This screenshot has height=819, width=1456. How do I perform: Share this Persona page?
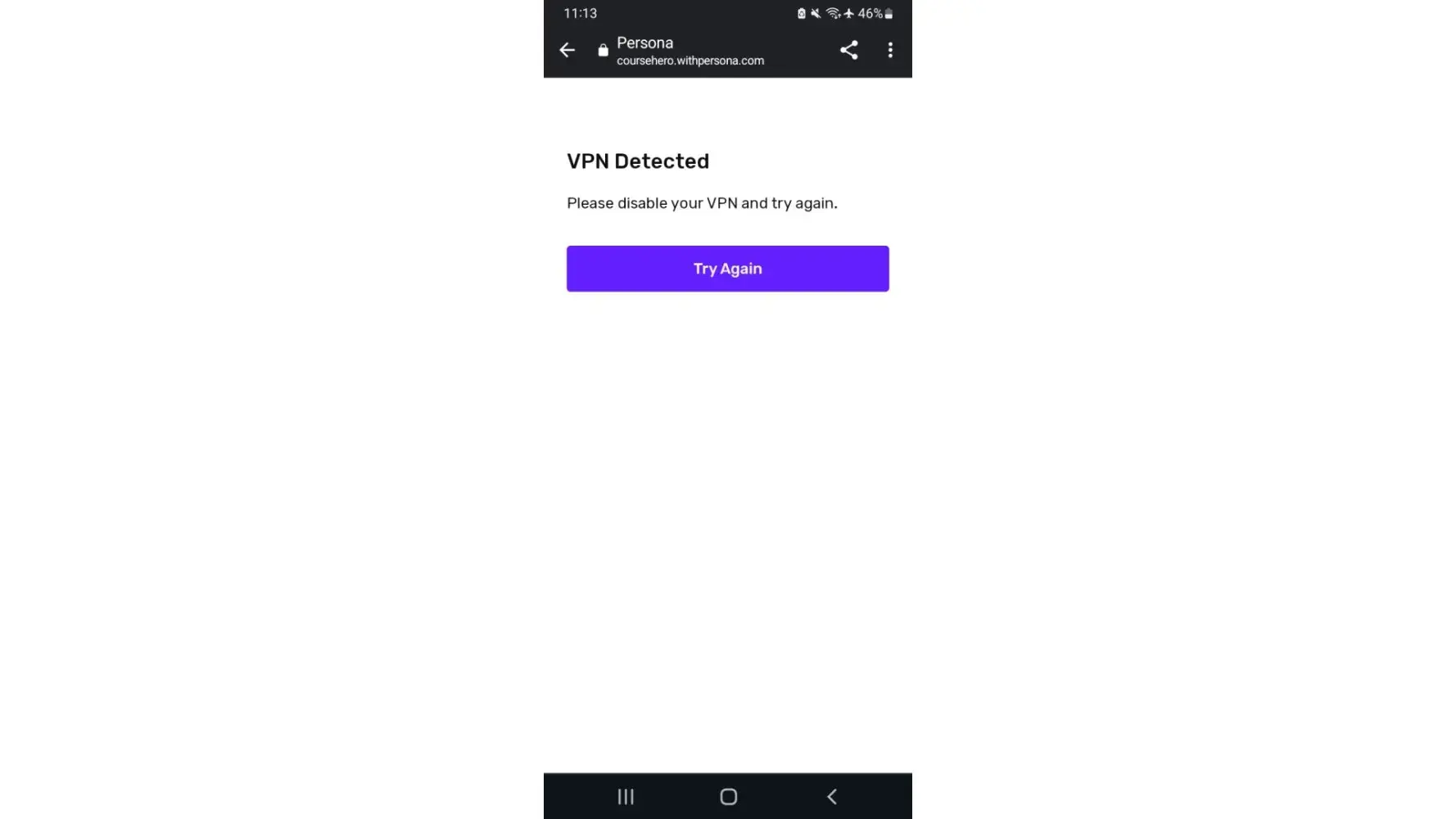pyautogui.click(x=848, y=50)
